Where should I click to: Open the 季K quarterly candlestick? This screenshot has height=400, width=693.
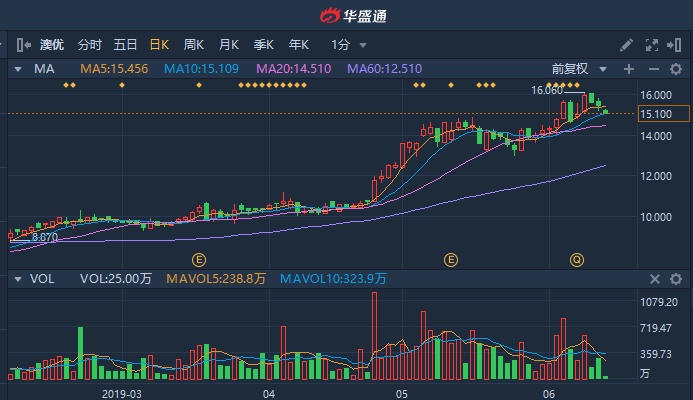click(264, 45)
